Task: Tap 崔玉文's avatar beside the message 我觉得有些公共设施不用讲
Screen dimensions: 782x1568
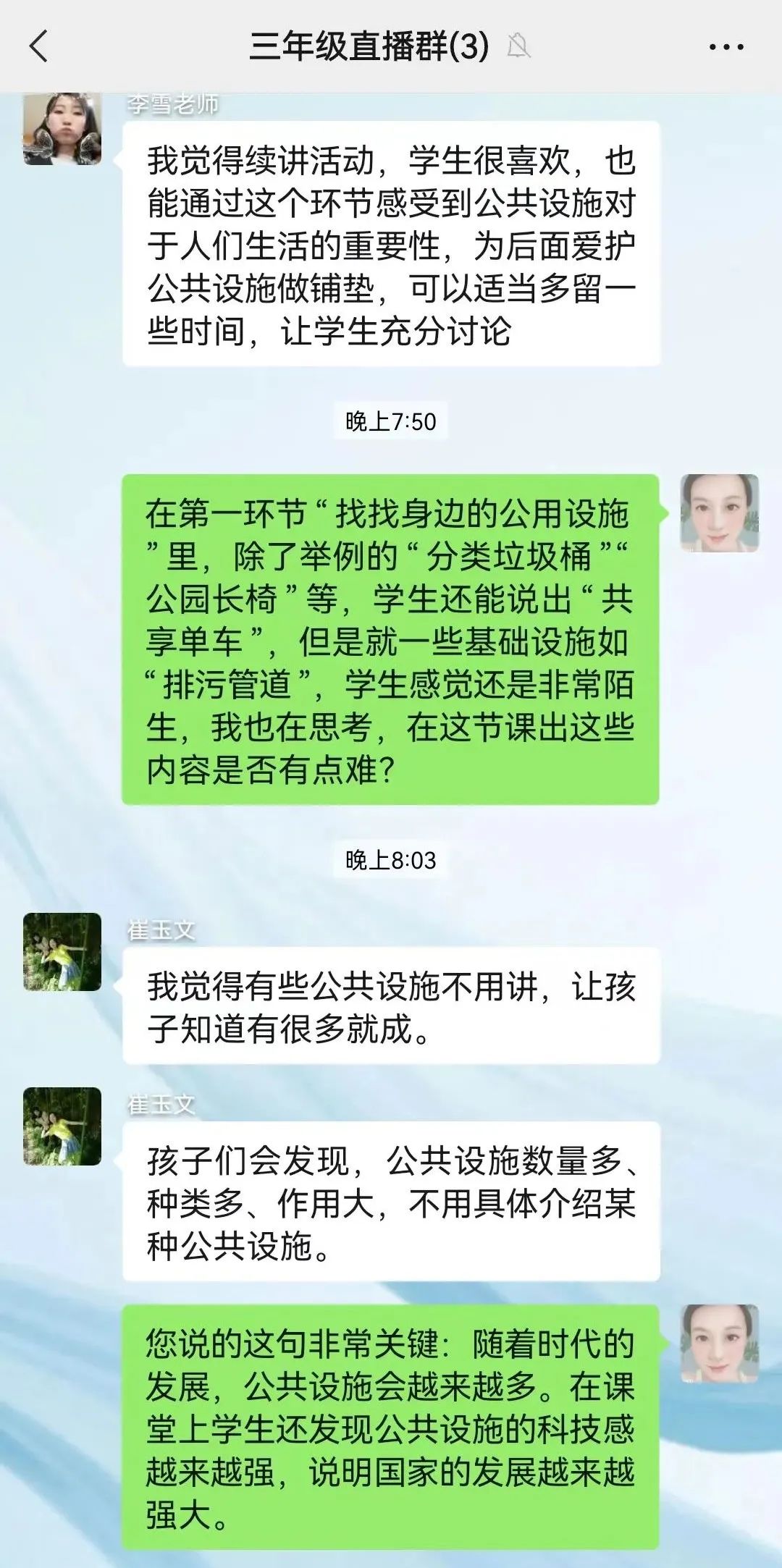Action: (62, 951)
